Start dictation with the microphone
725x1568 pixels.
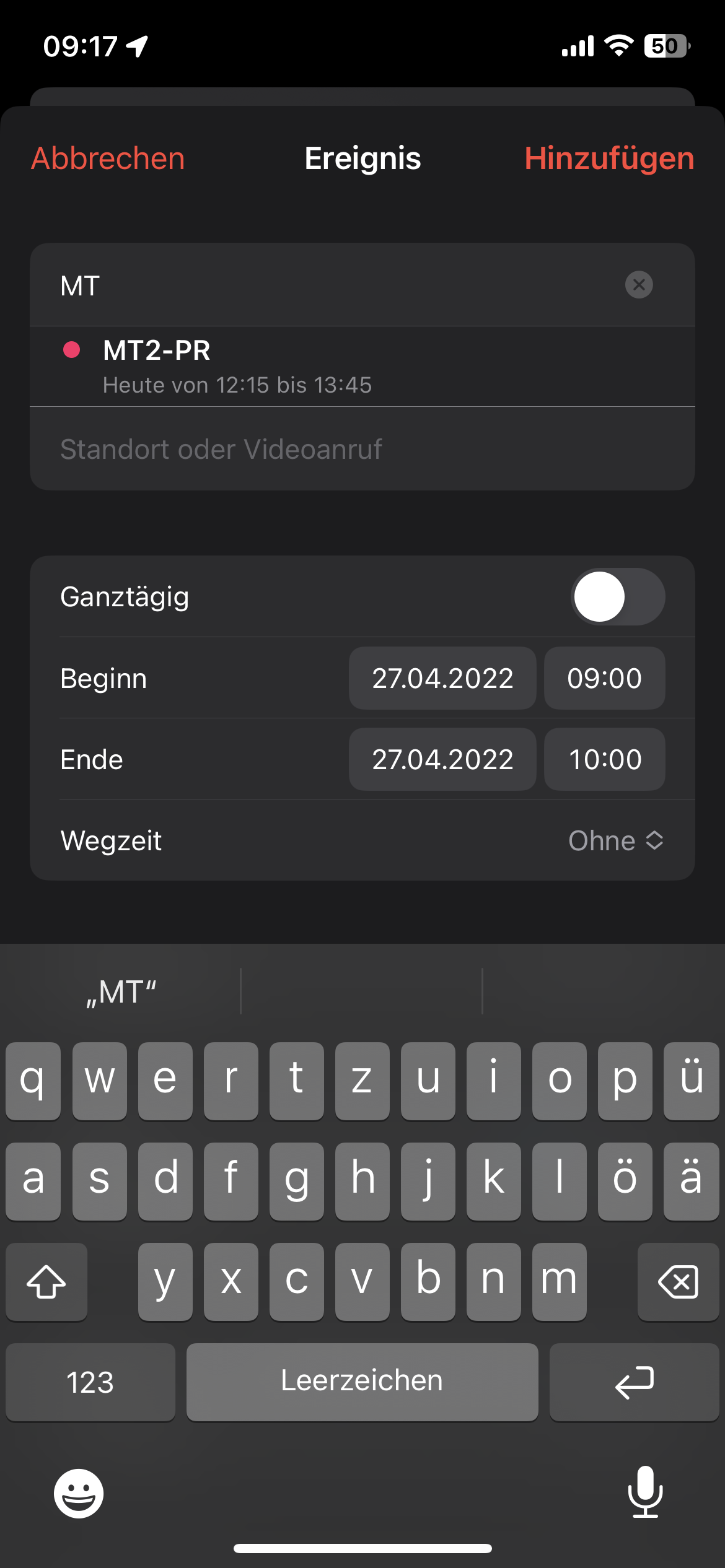(645, 1492)
